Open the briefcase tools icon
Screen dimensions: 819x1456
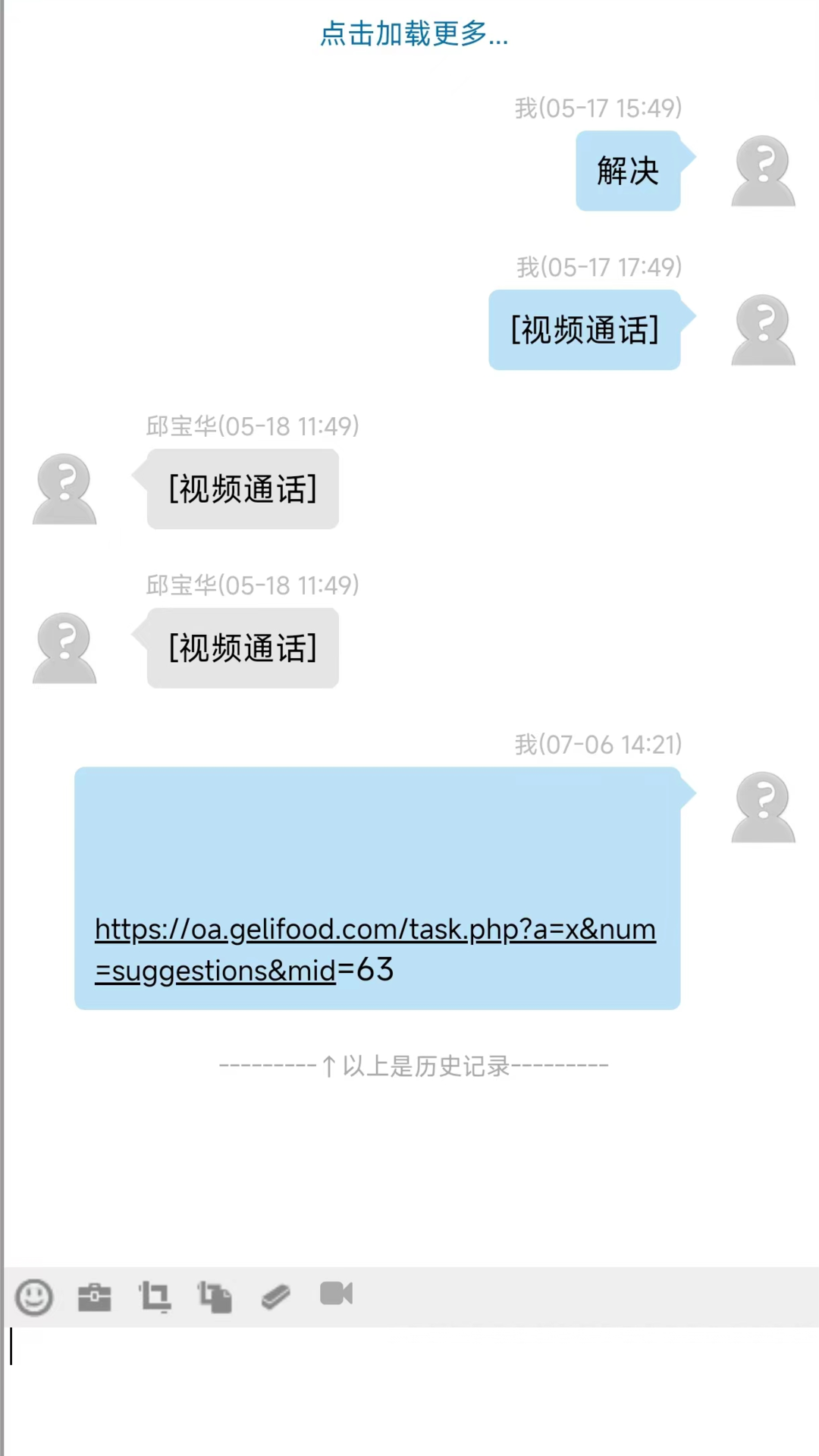pyautogui.click(x=95, y=1297)
